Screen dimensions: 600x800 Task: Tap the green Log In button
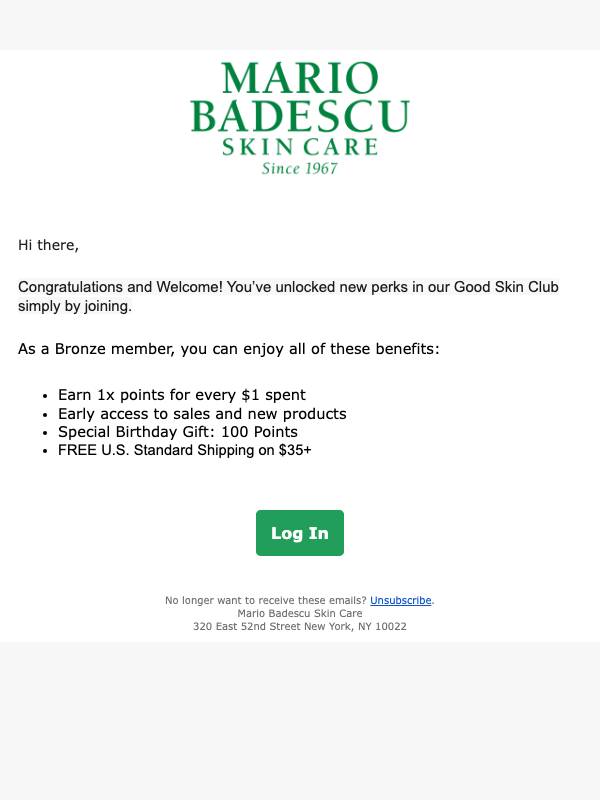[299, 533]
